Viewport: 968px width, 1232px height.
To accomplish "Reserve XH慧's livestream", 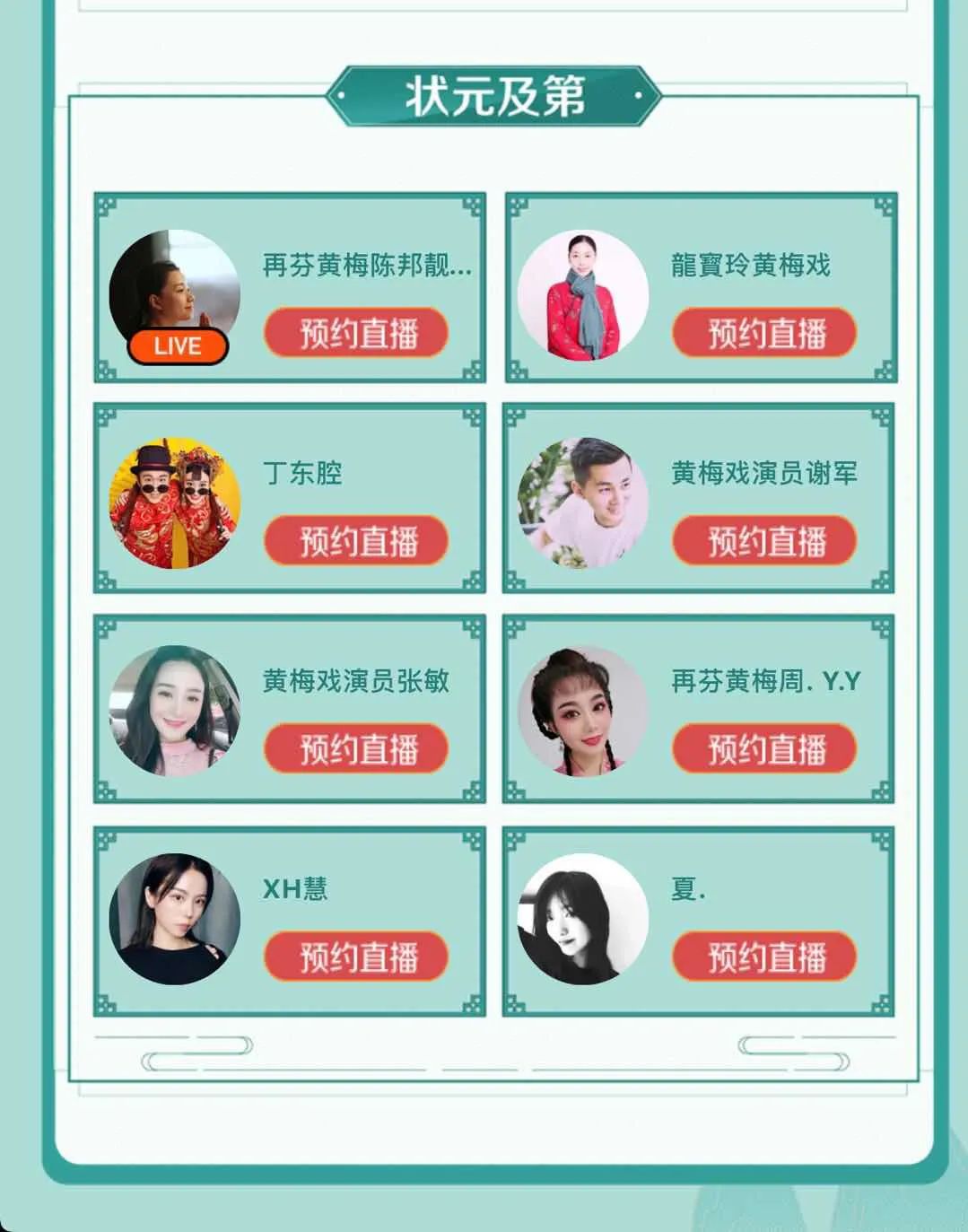I will [x=356, y=957].
